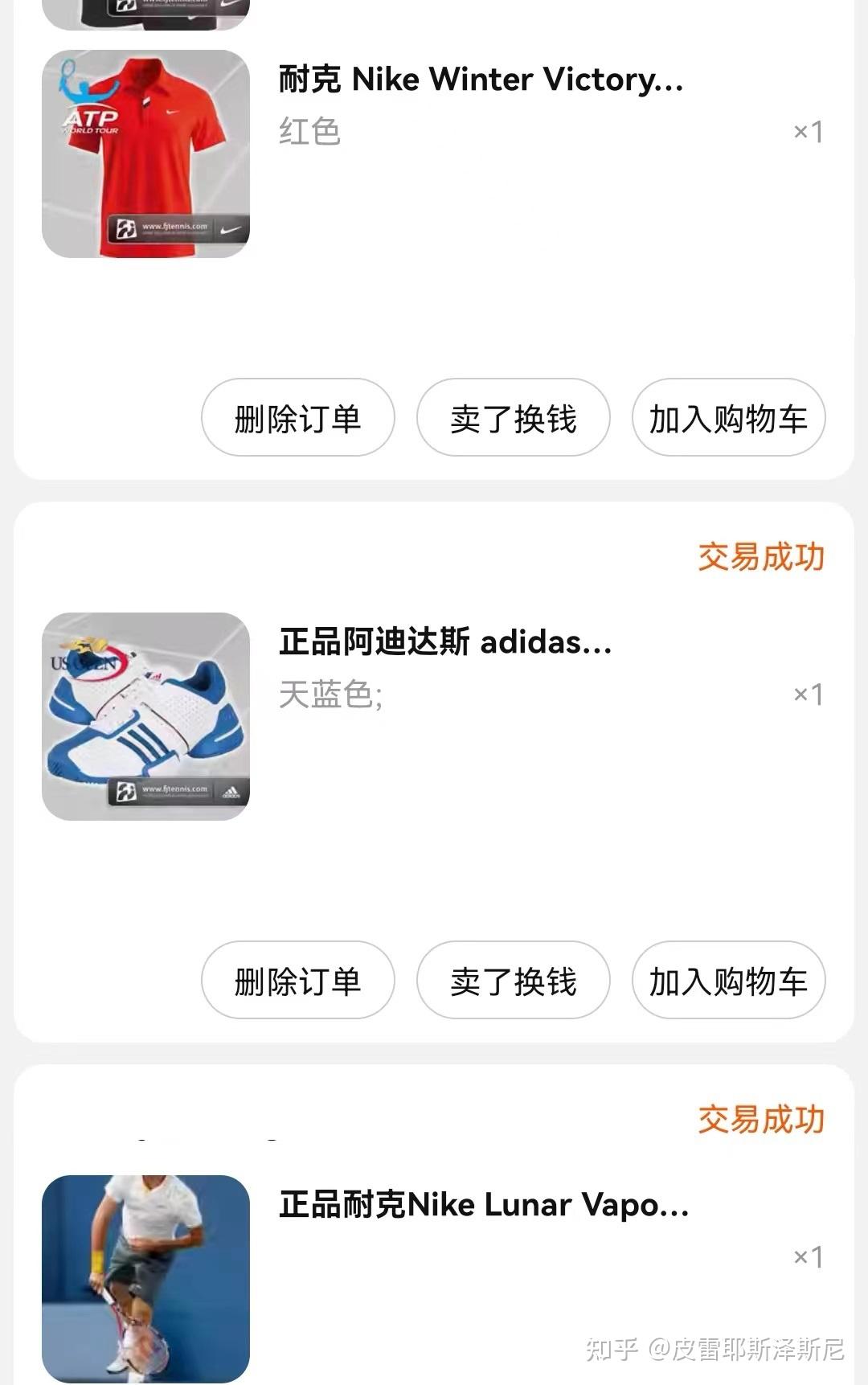Tap 卖了换钱 for the adidas shoes
The height and width of the screenshot is (1385, 868).
[x=513, y=981]
